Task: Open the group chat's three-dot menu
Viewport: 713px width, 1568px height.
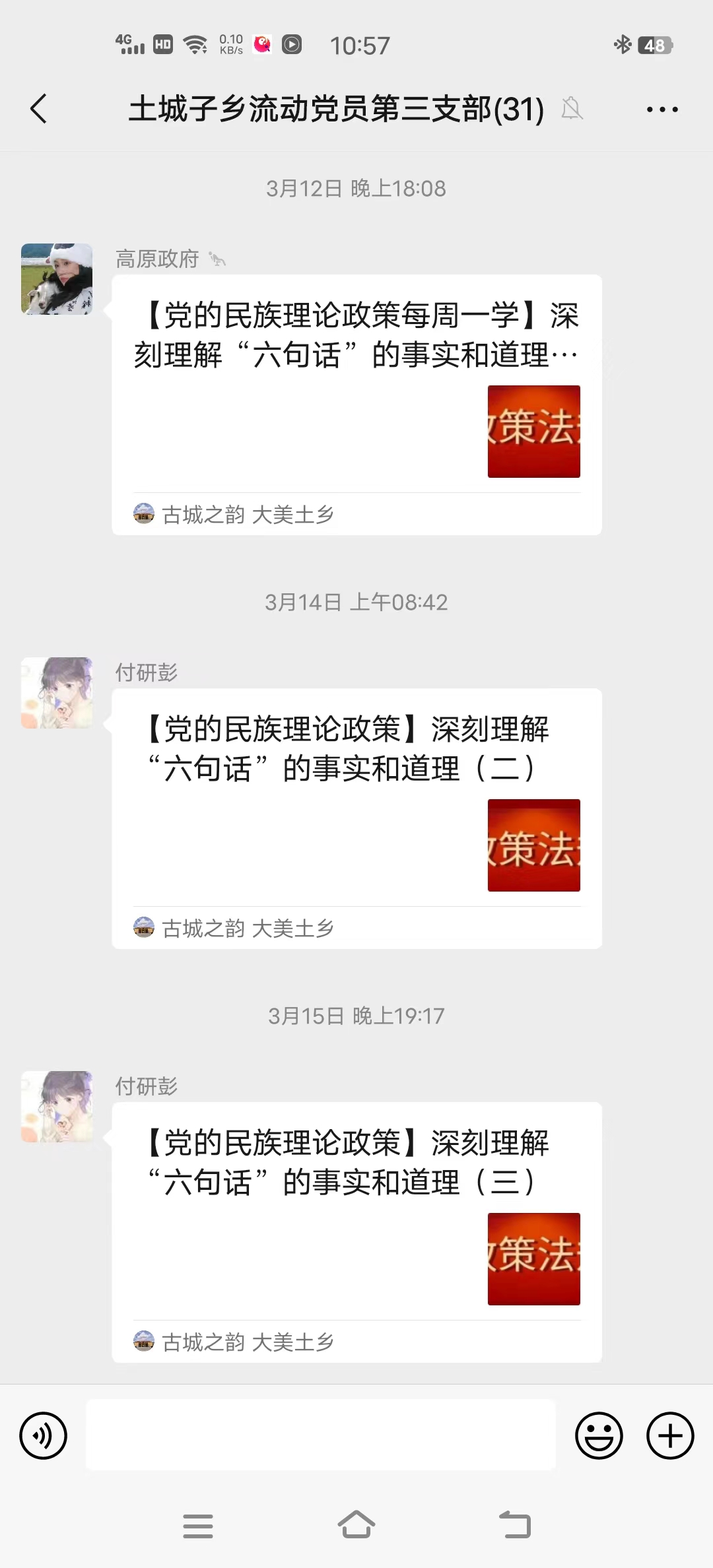Action: pyautogui.click(x=662, y=110)
